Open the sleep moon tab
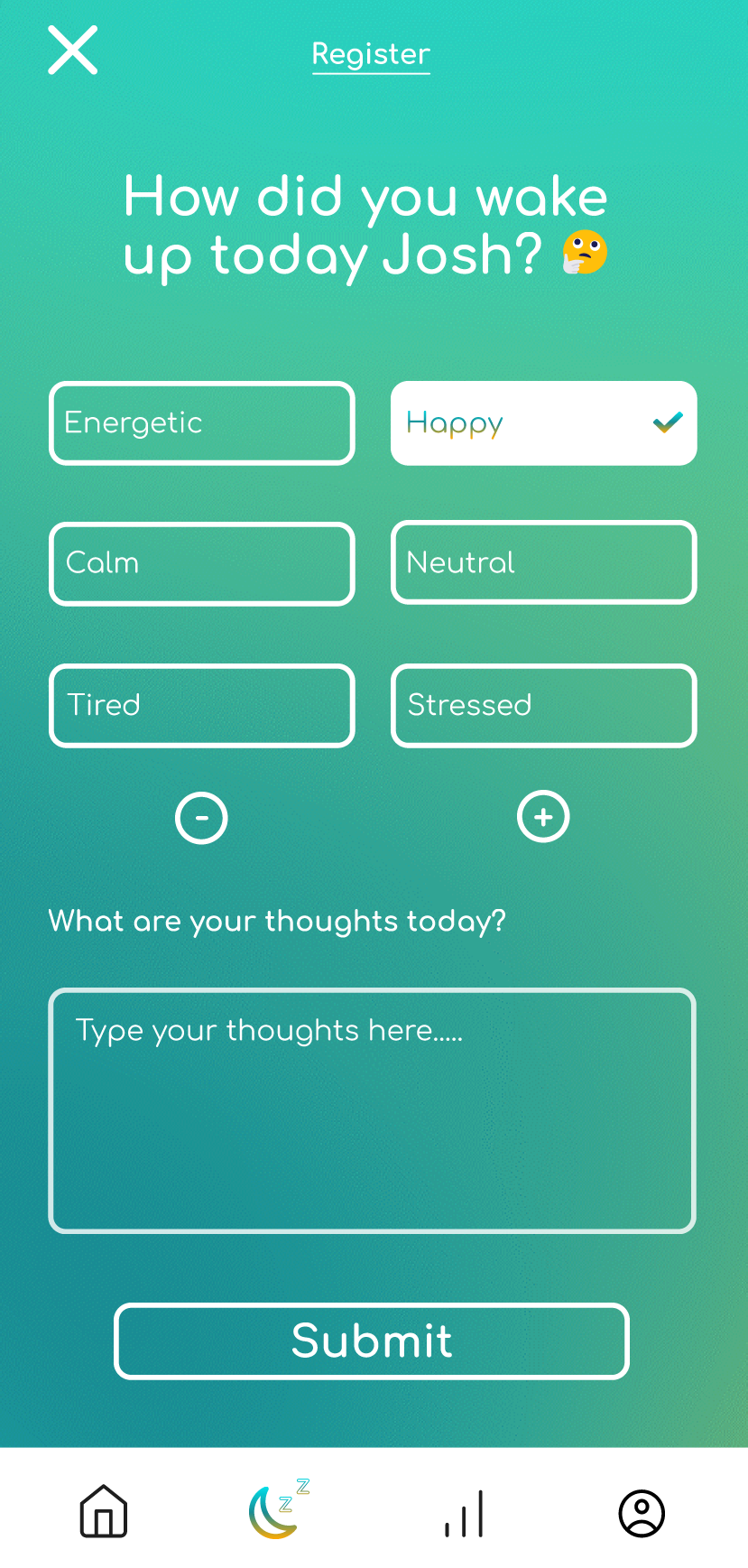The width and height of the screenshot is (748, 1568). pyautogui.click(x=278, y=1509)
